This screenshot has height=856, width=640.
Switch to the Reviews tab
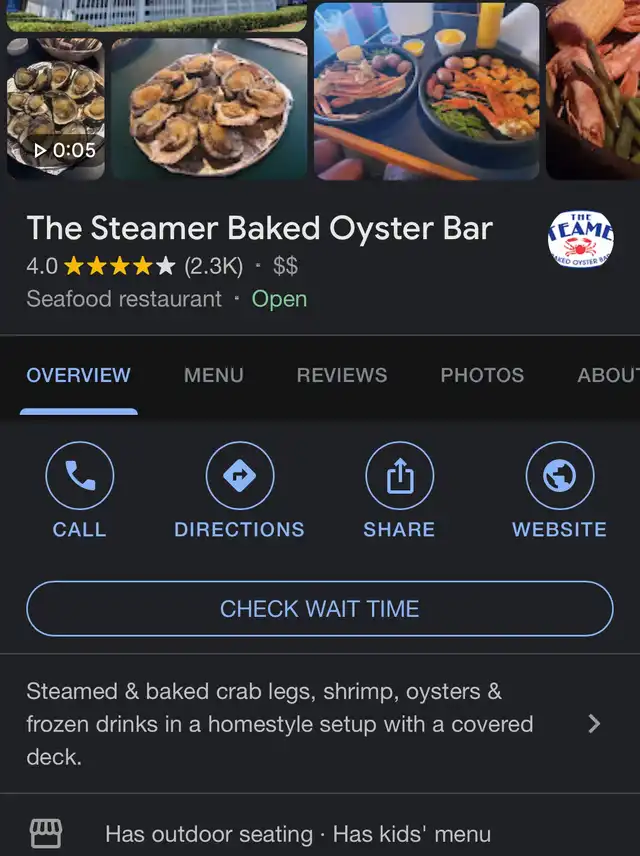point(342,376)
